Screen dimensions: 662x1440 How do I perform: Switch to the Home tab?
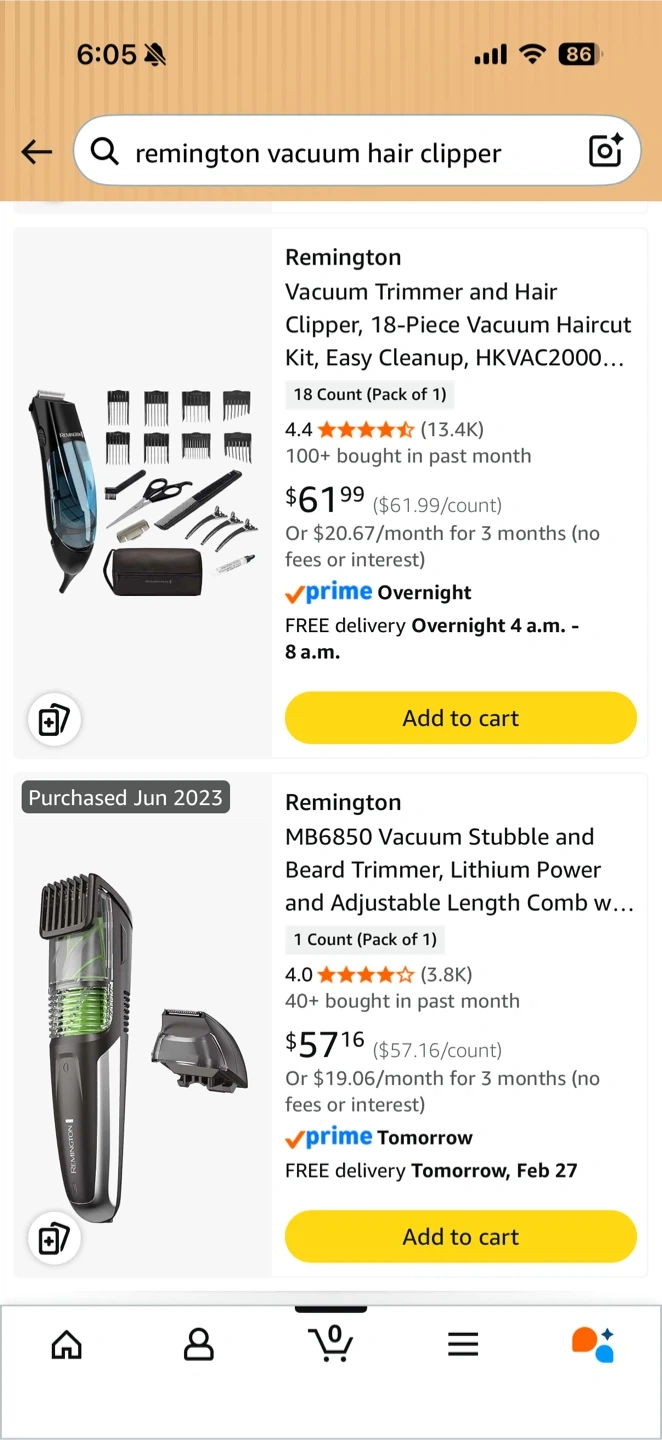(x=67, y=1345)
